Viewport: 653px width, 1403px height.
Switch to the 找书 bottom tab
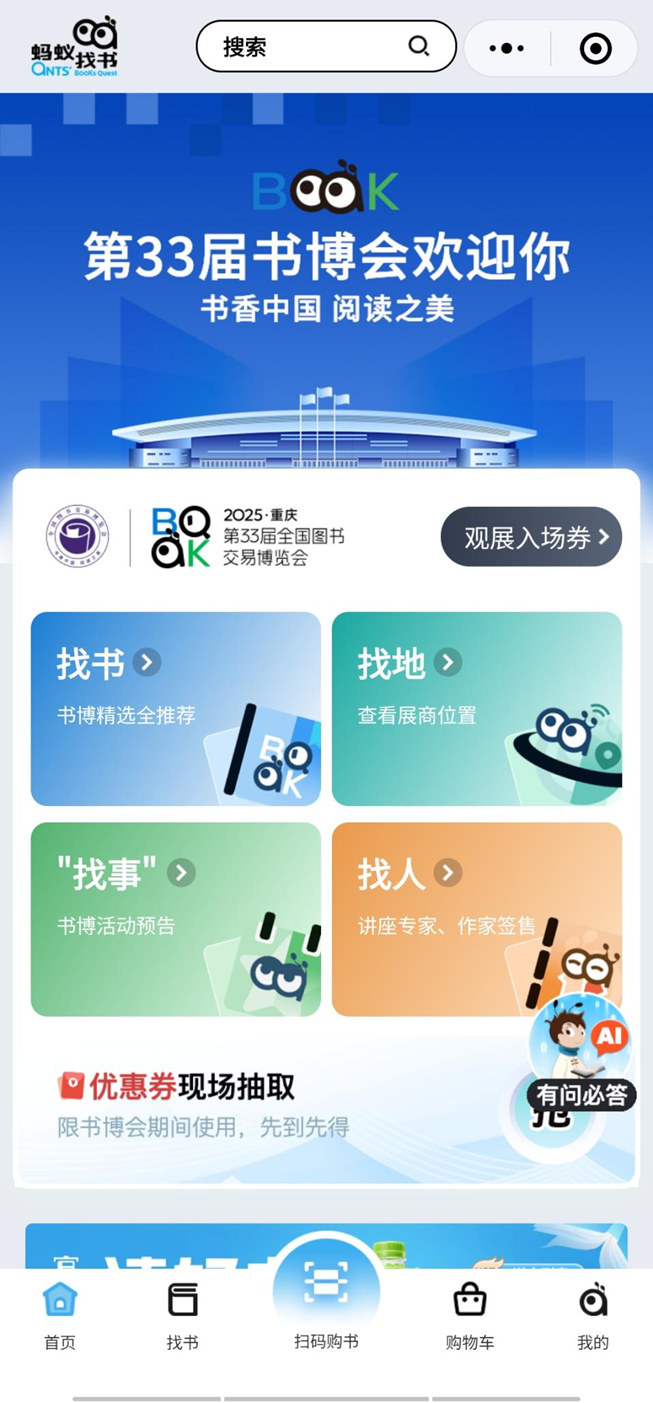182,1314
